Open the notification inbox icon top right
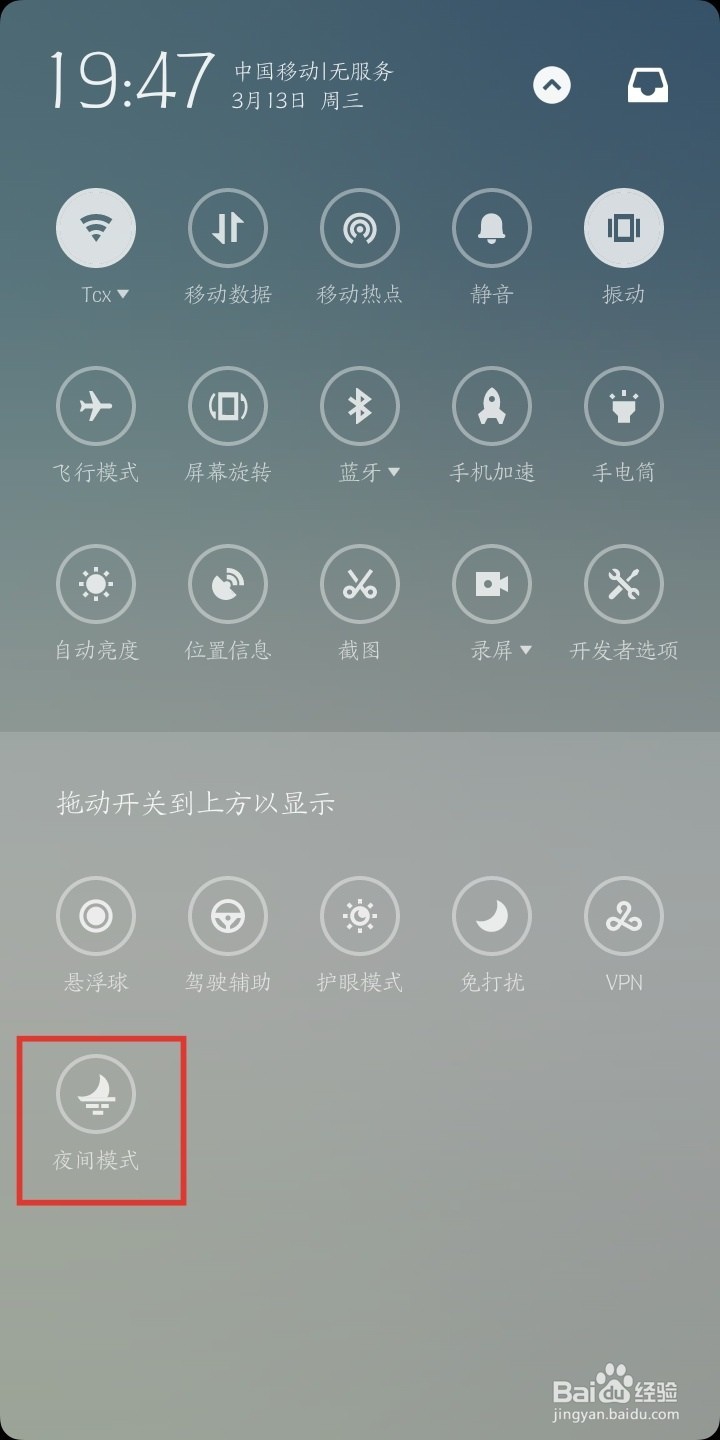The image size is (720, 1440). click(648, 85)
